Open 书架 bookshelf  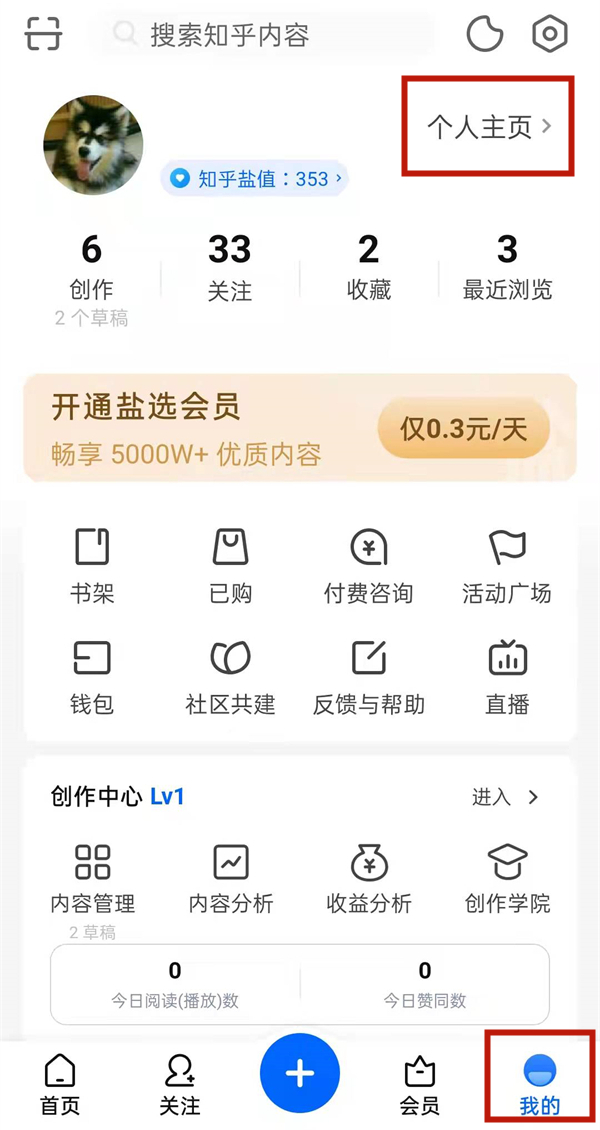[92, 565]
